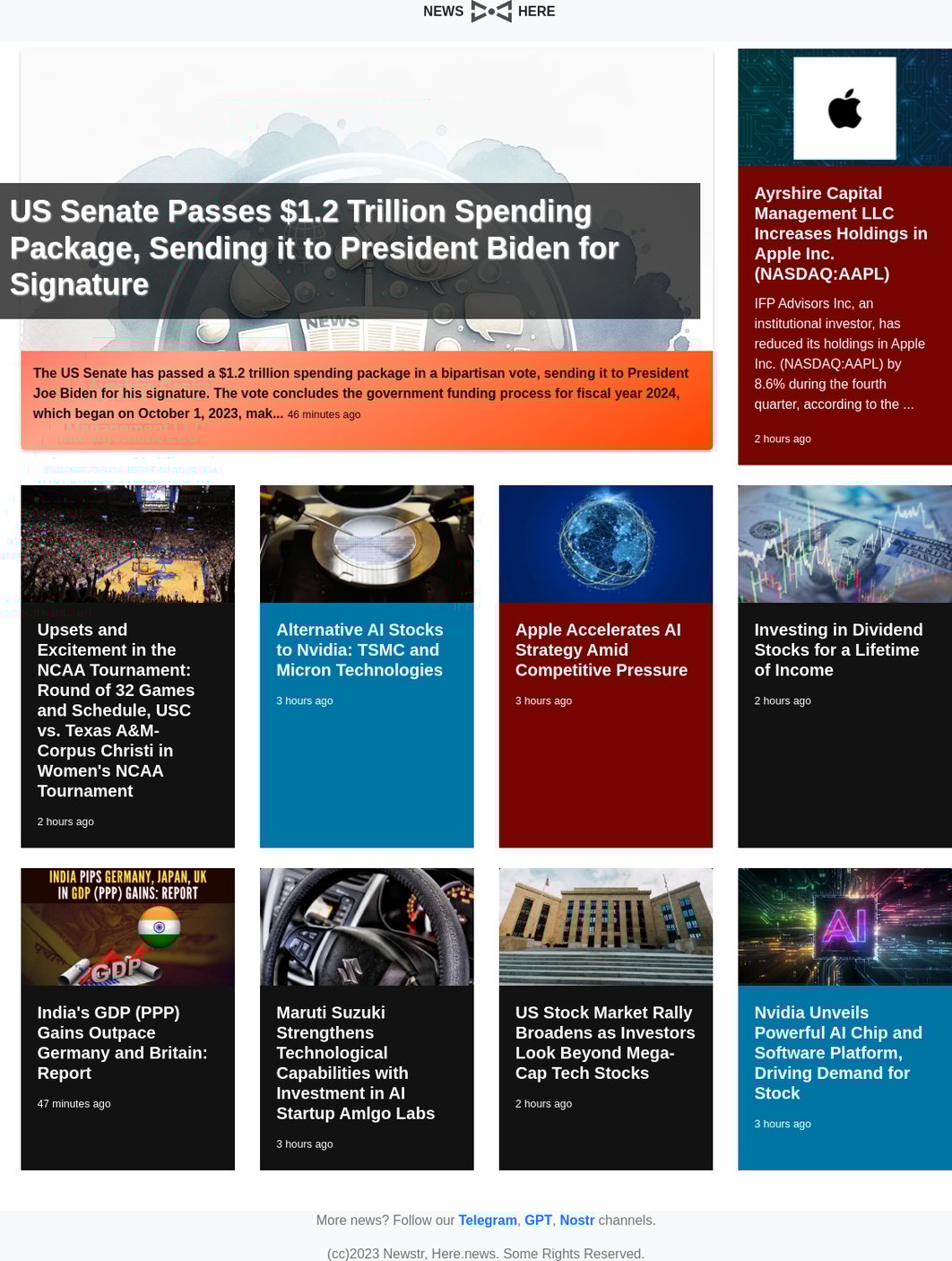Open the Ayrshire Capital Management Apple holdings article

pos(840,233)
